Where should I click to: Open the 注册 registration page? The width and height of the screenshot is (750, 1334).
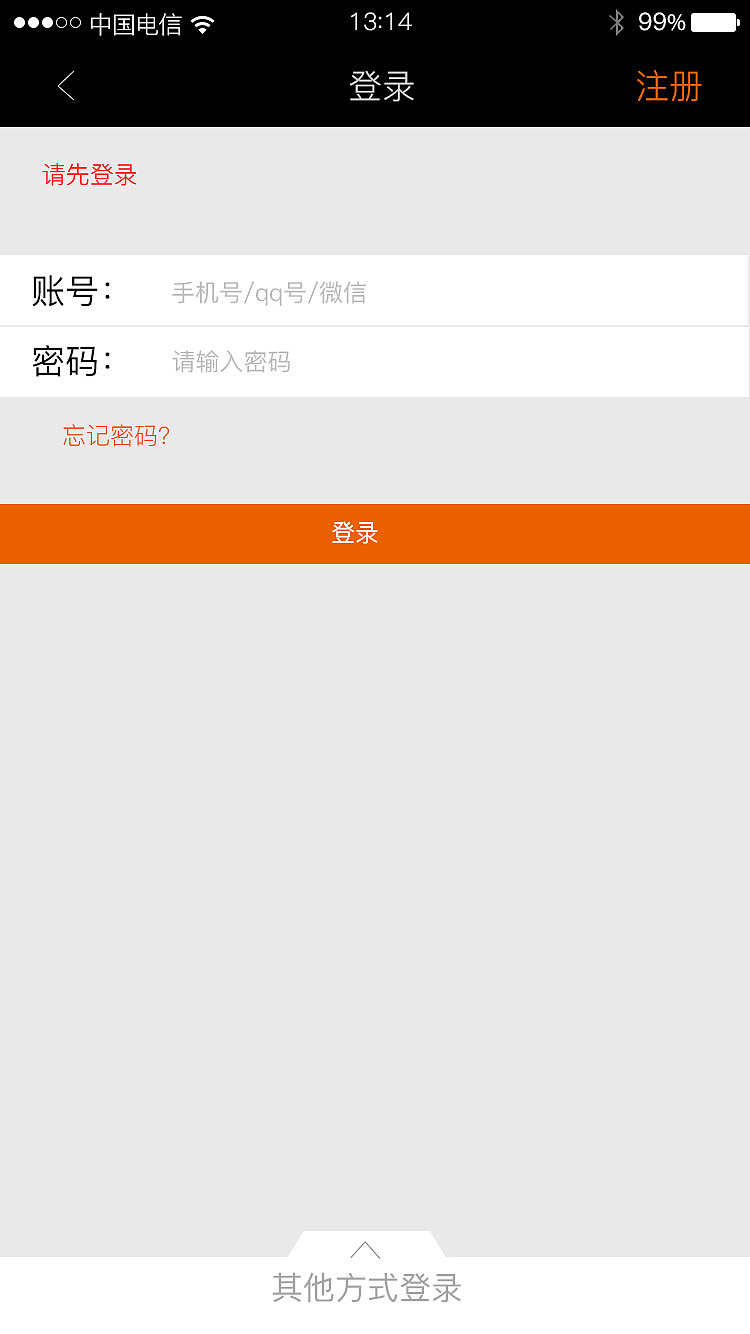tap(668, 87)
